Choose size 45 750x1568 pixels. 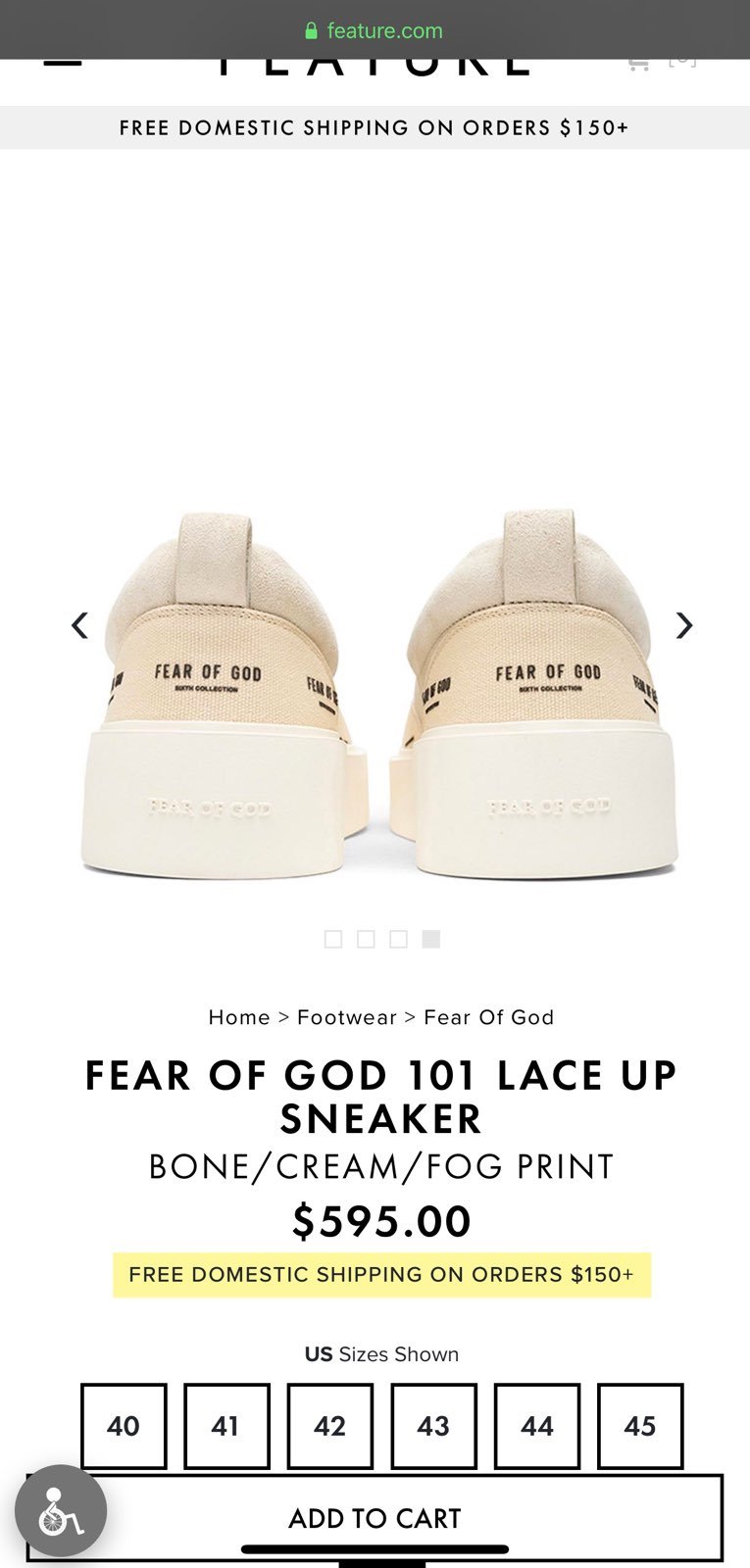click(x=640, y=1426)
